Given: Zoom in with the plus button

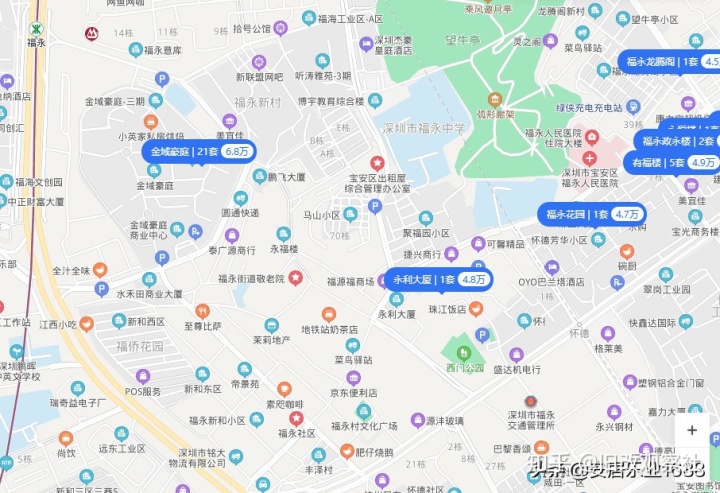Looking at the screenshot, I should [x=692, y=430].
